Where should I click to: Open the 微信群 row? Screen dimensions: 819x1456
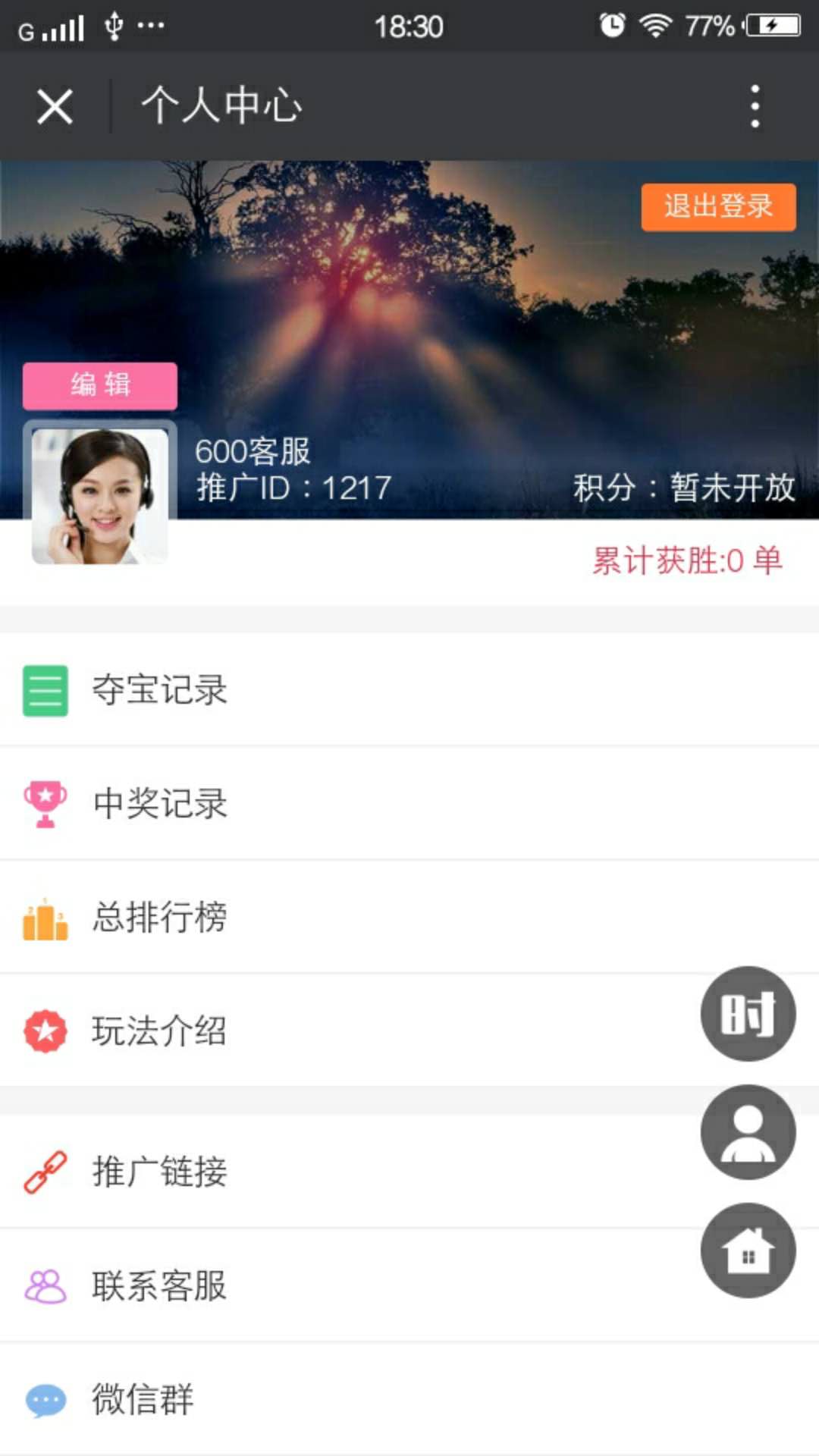pos(143,1399)
